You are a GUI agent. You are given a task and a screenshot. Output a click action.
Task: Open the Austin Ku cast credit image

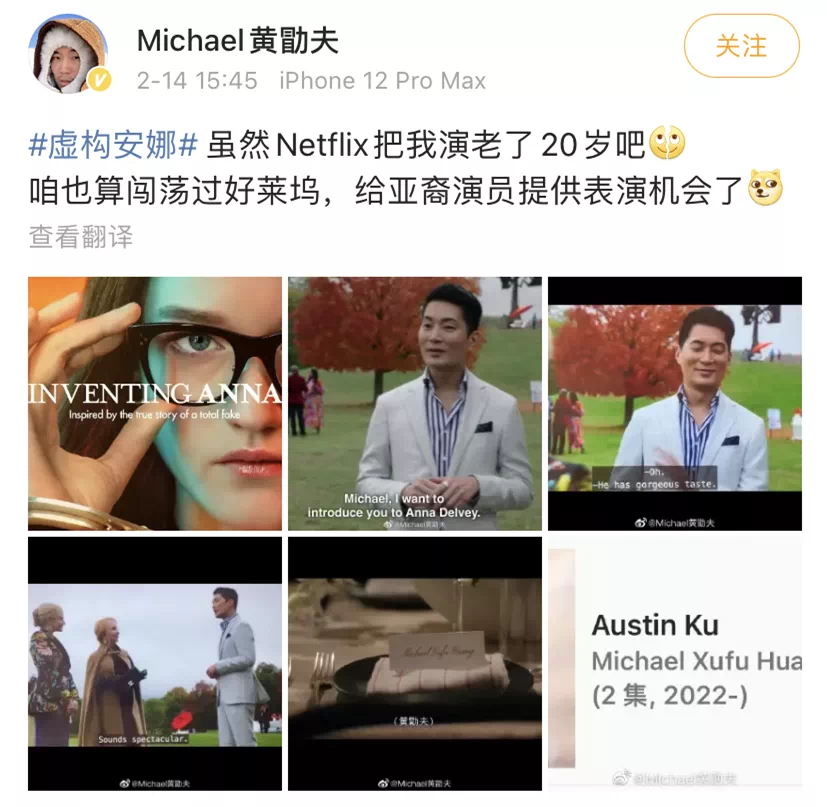point(674,663)
